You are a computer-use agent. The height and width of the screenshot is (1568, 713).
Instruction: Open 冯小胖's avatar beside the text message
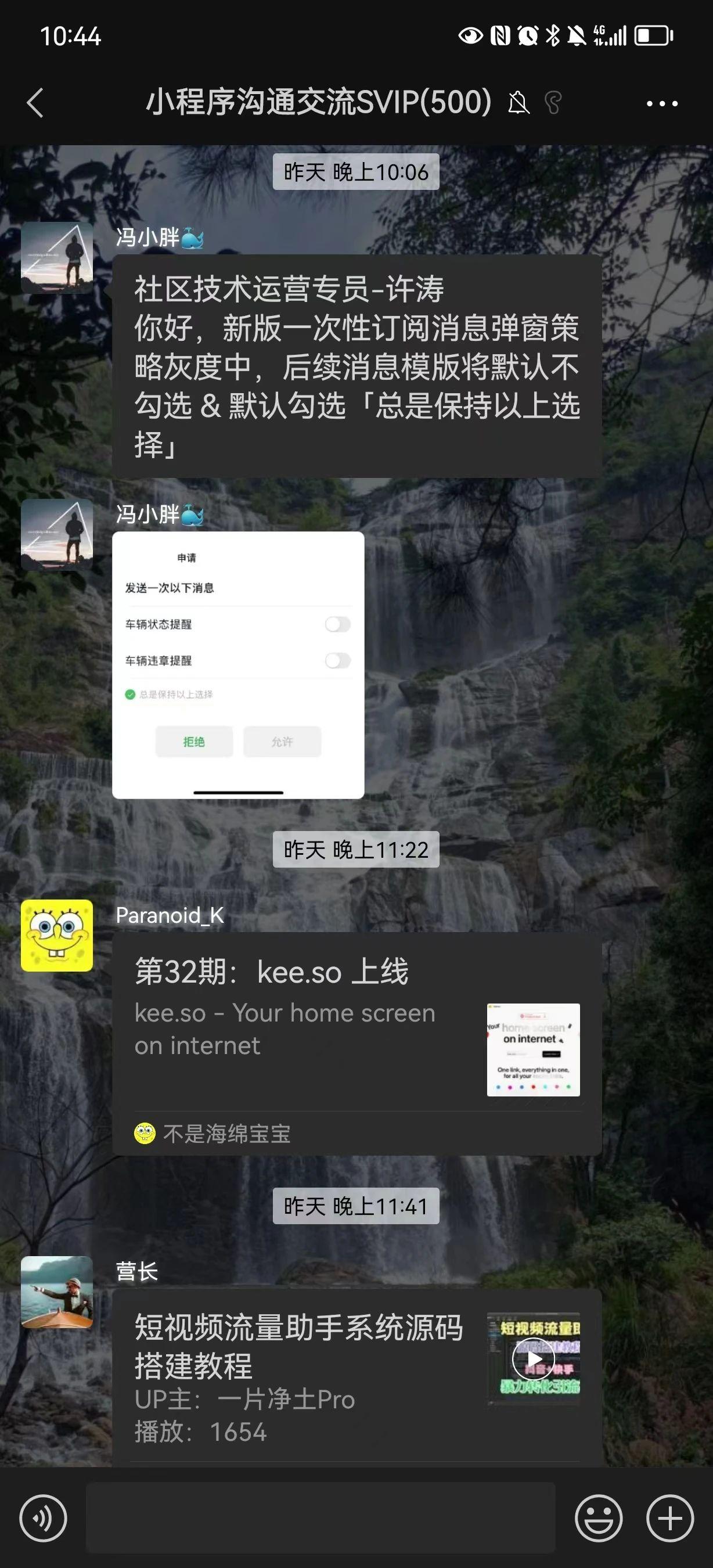click(57, 258)
